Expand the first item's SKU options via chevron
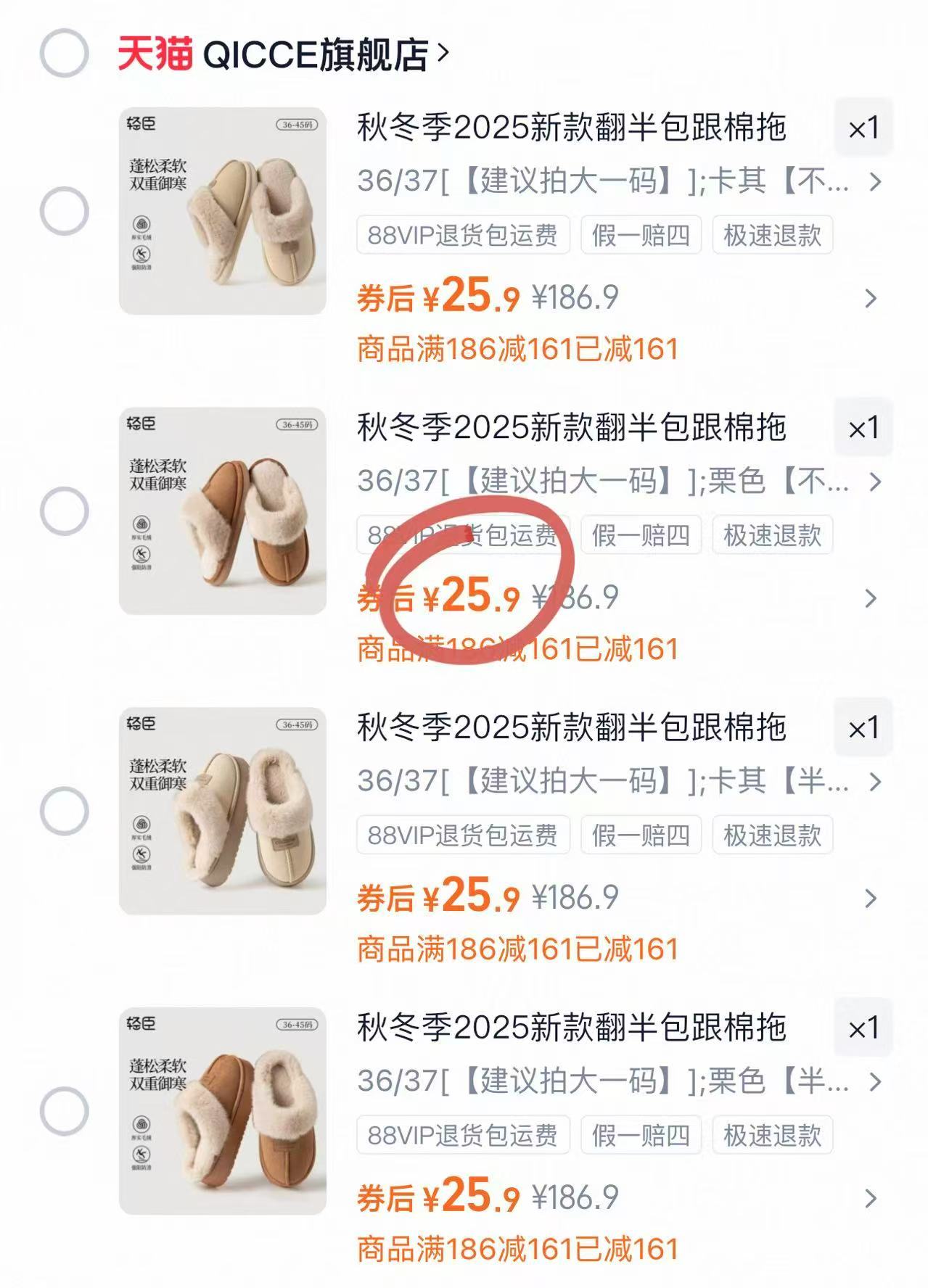This screenshot has width=928, height=1288. (874, 181)
